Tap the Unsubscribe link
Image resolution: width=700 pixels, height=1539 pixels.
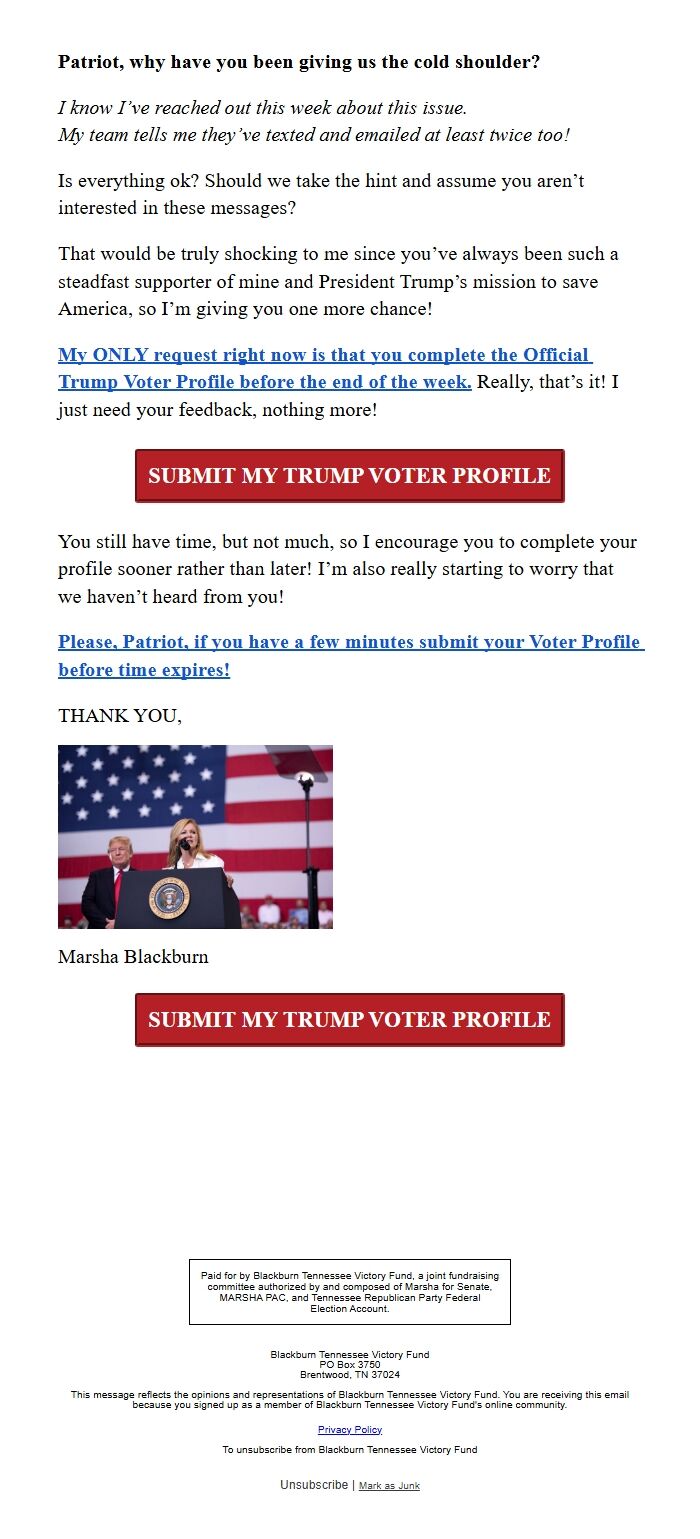point(313,1485)
